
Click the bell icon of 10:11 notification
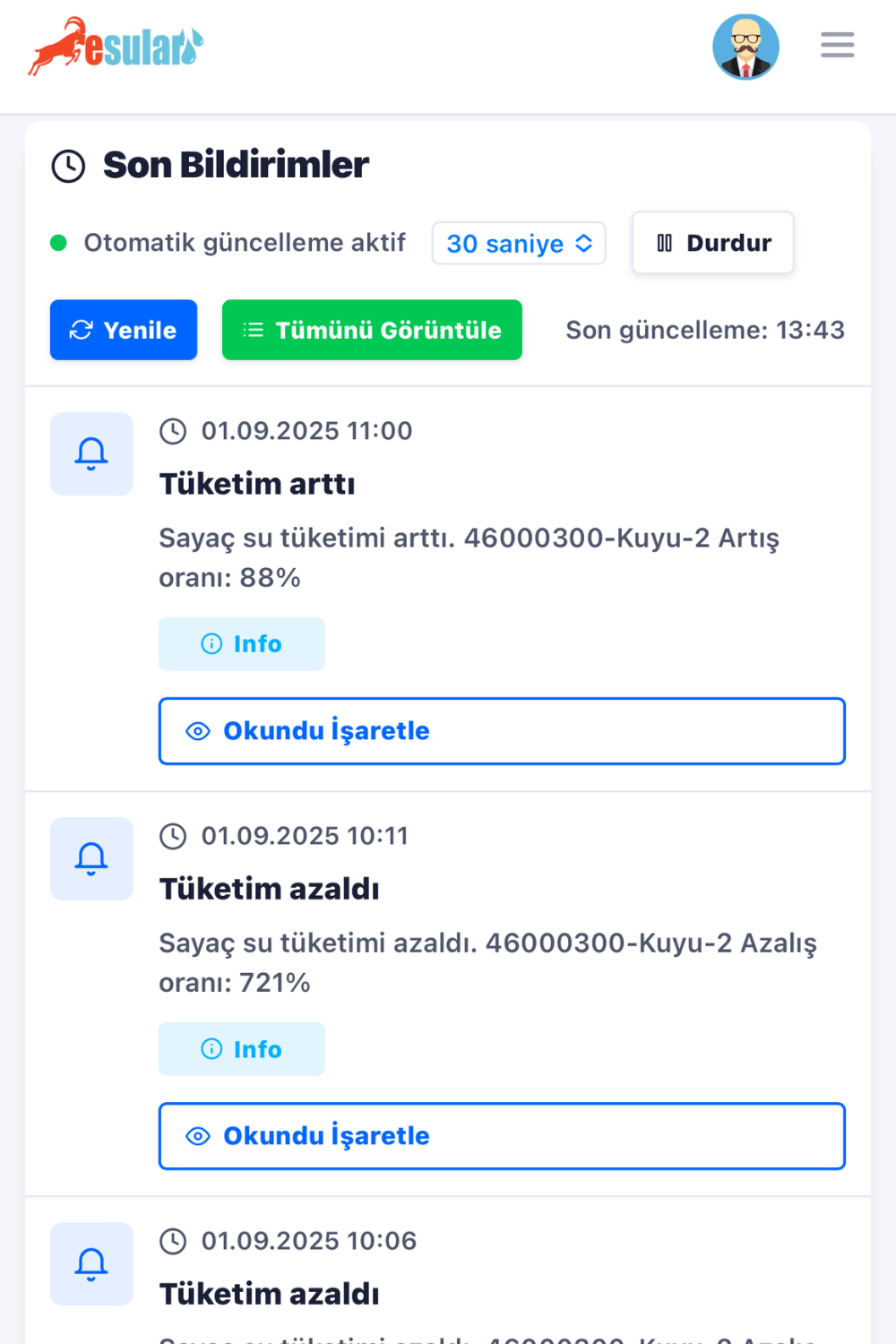tap(90, 858)
